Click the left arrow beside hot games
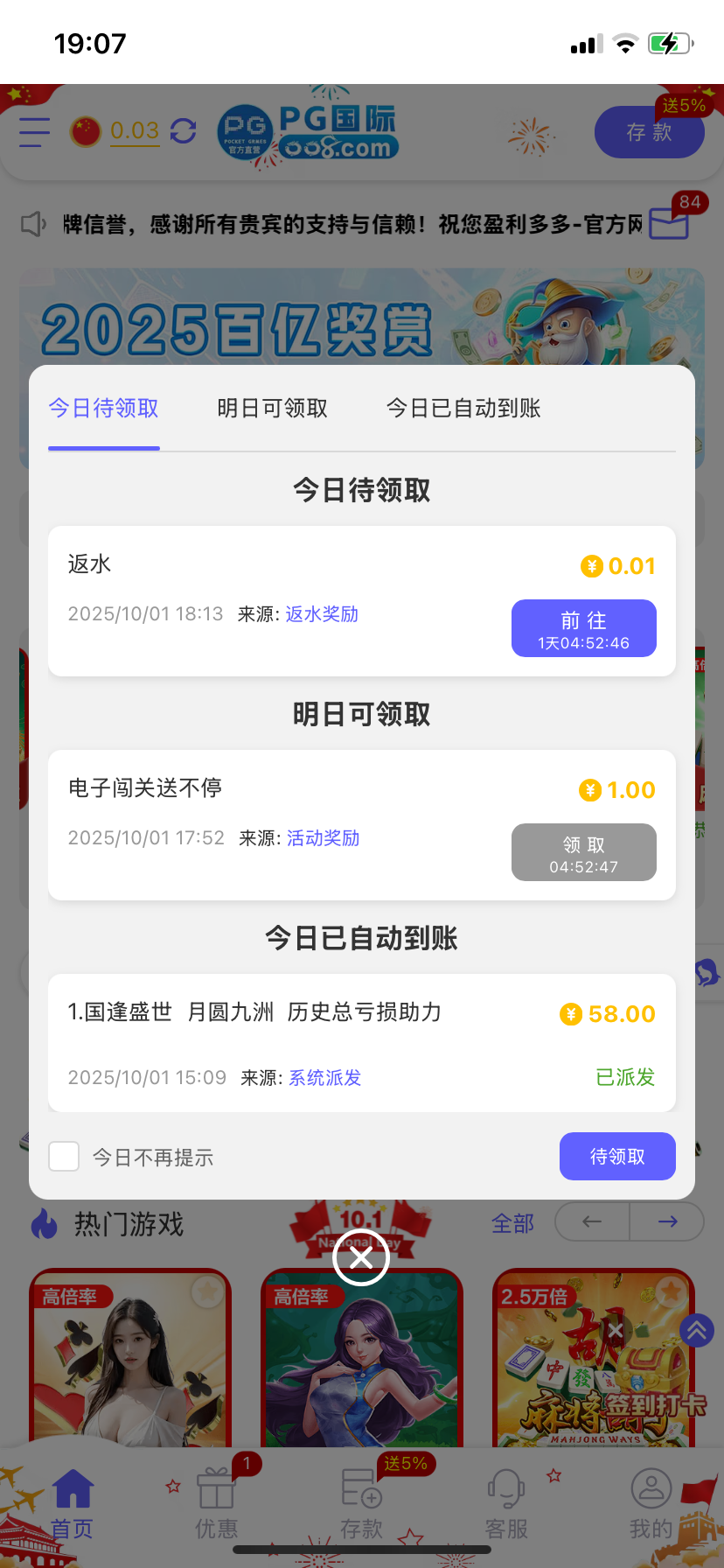Viewport: 724px width, 1568px height. [x=591, y=1221]
